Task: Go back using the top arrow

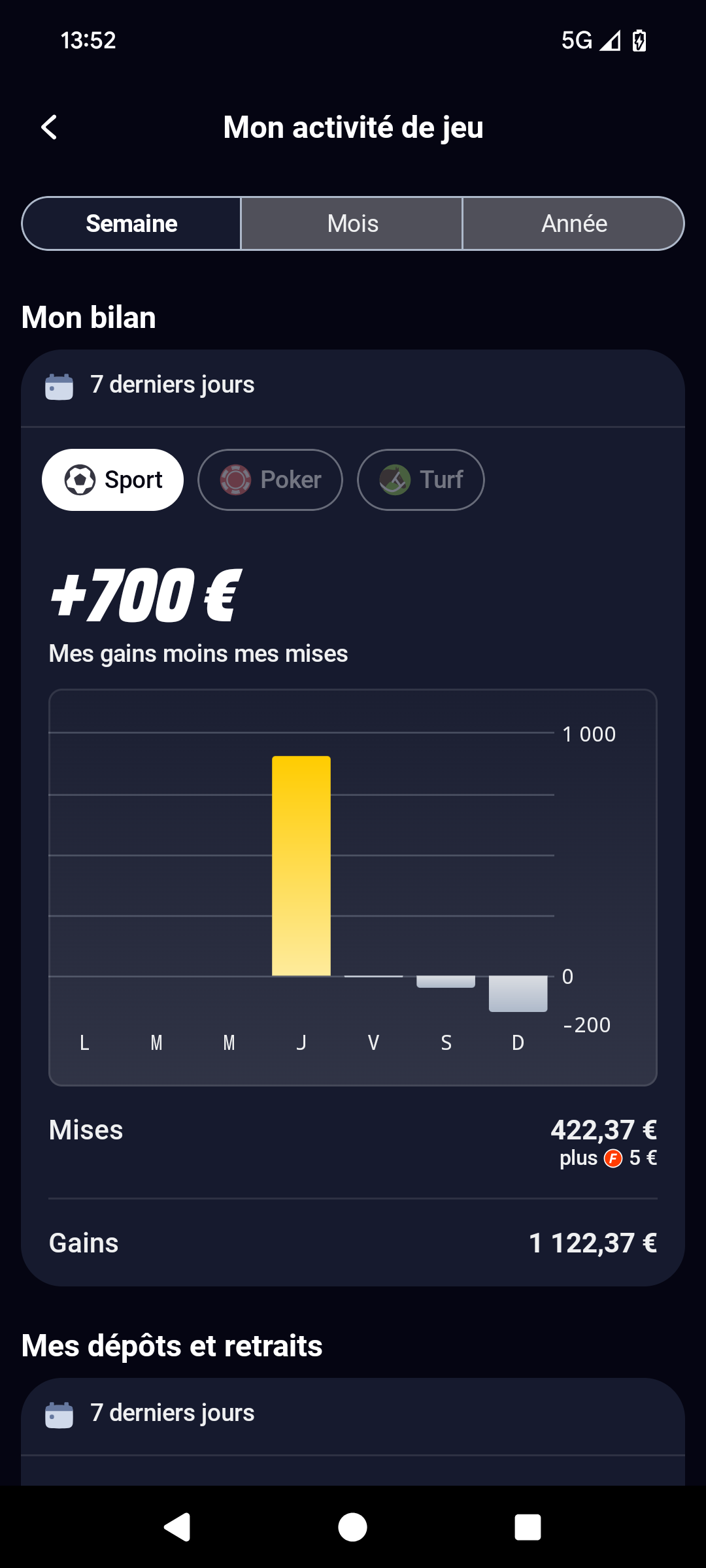Action: 49,127
